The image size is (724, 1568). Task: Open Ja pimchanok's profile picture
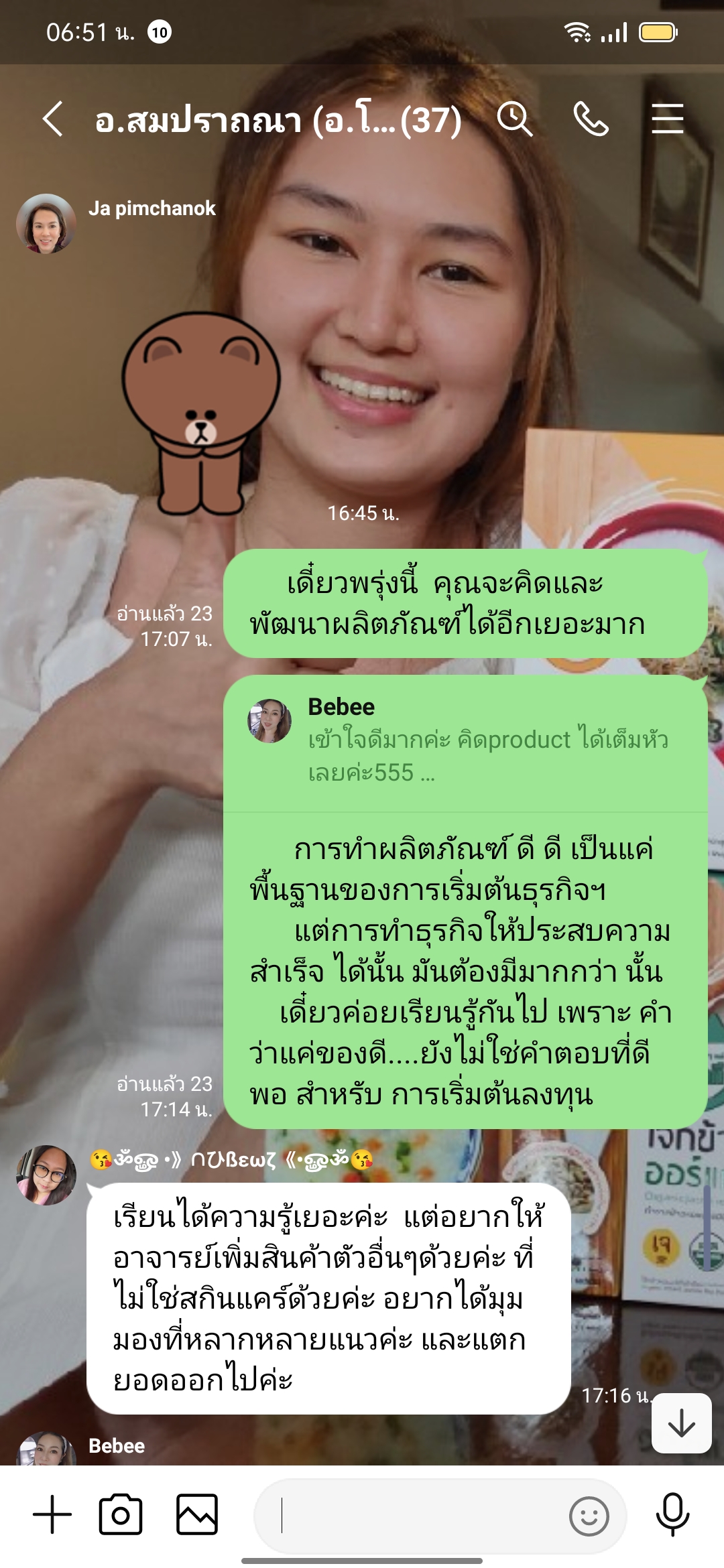[46, 224]
